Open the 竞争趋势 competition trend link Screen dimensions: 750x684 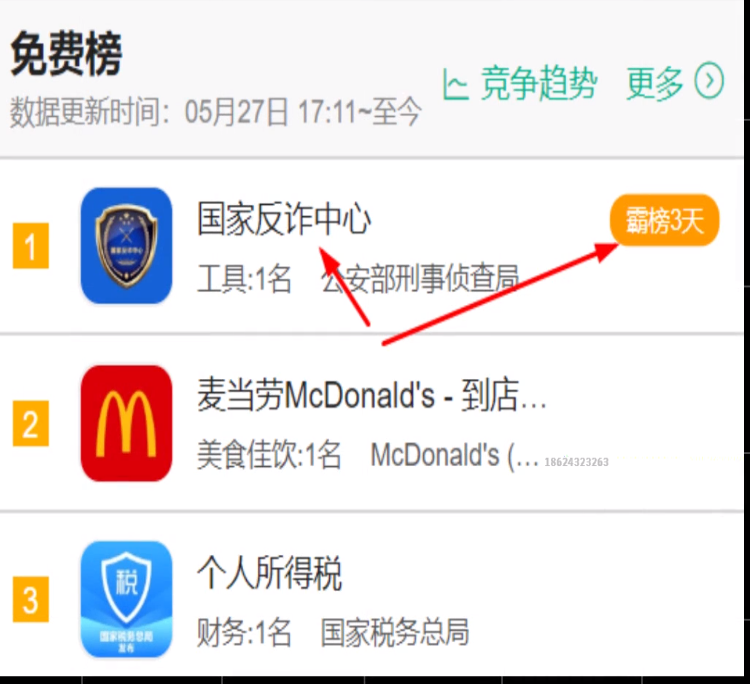520,83
